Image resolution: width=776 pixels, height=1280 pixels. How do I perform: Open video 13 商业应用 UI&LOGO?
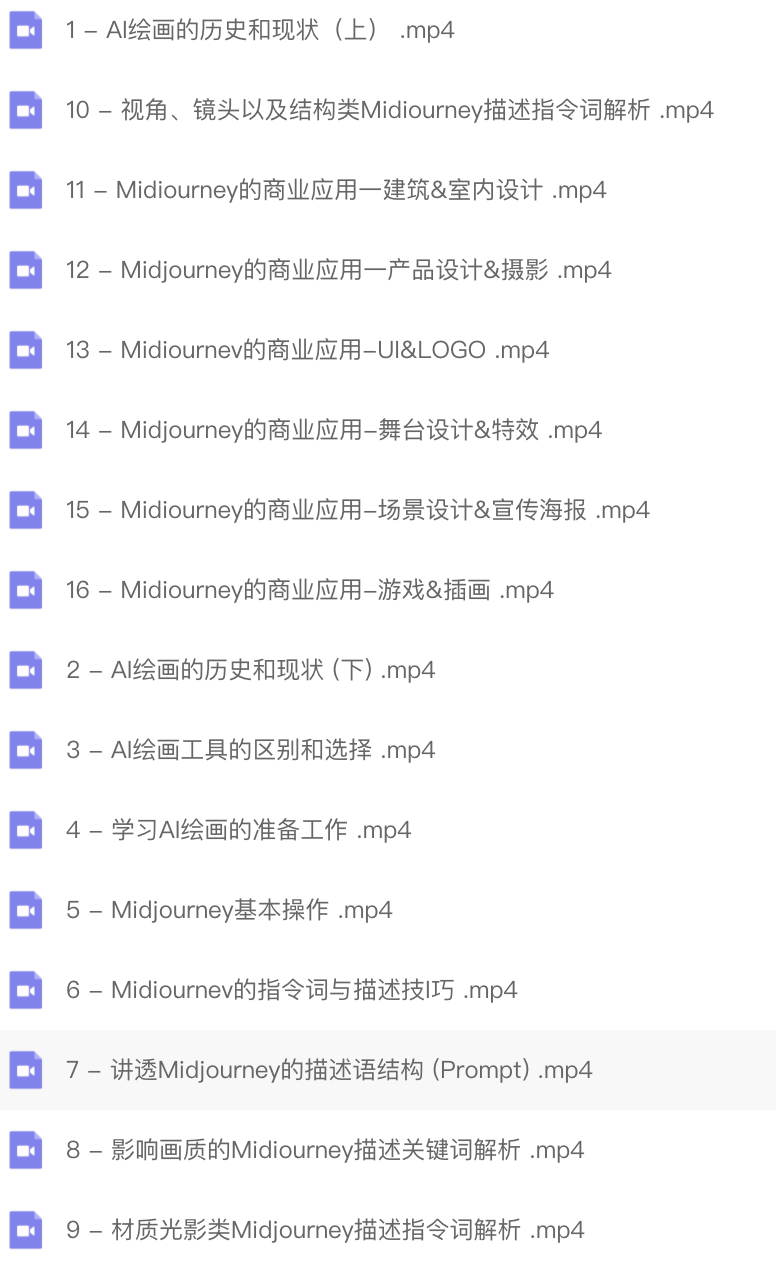click(307, 350)
